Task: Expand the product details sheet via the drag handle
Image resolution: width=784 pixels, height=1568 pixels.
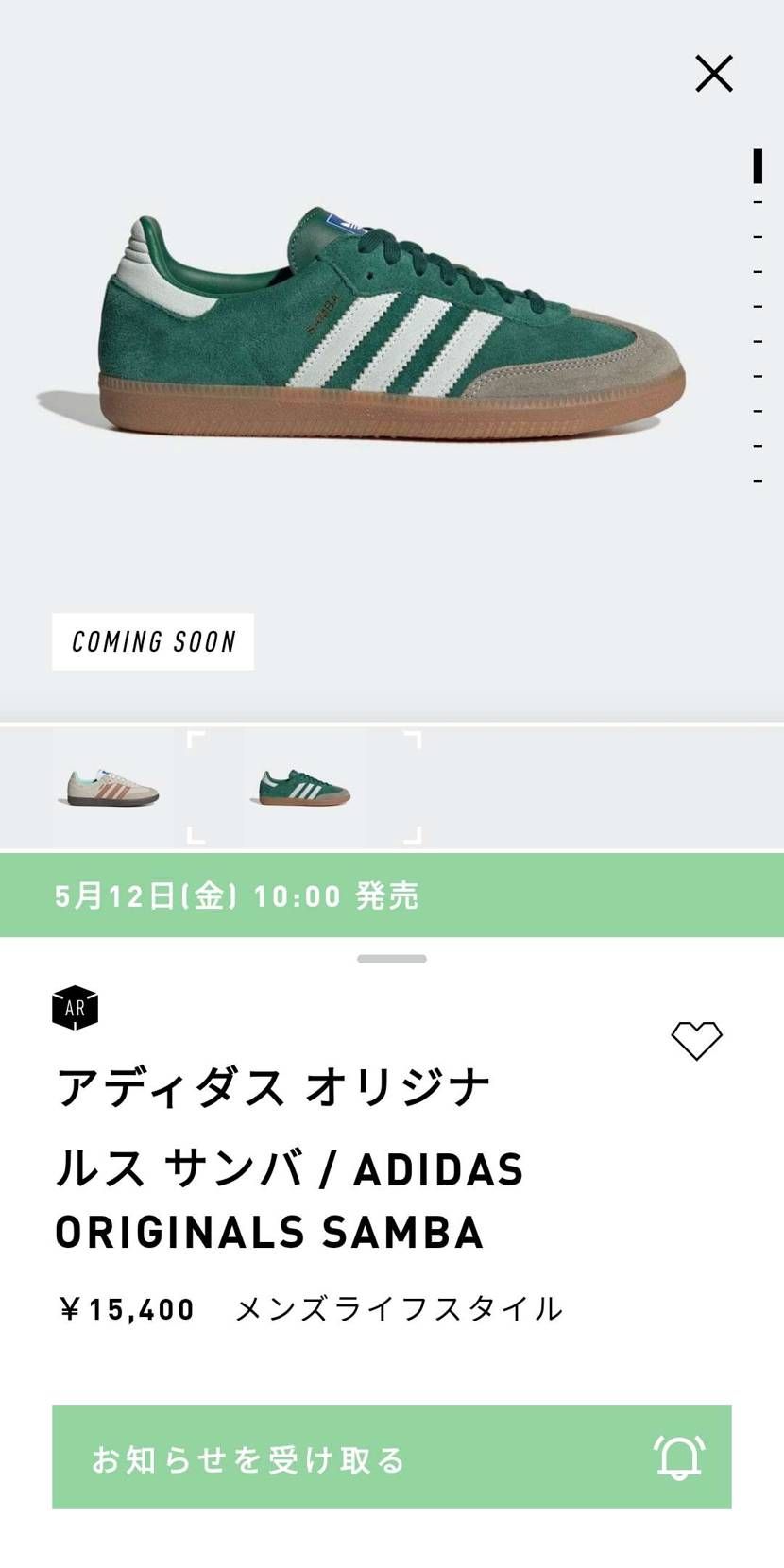Action: click(x=391, y=958)
